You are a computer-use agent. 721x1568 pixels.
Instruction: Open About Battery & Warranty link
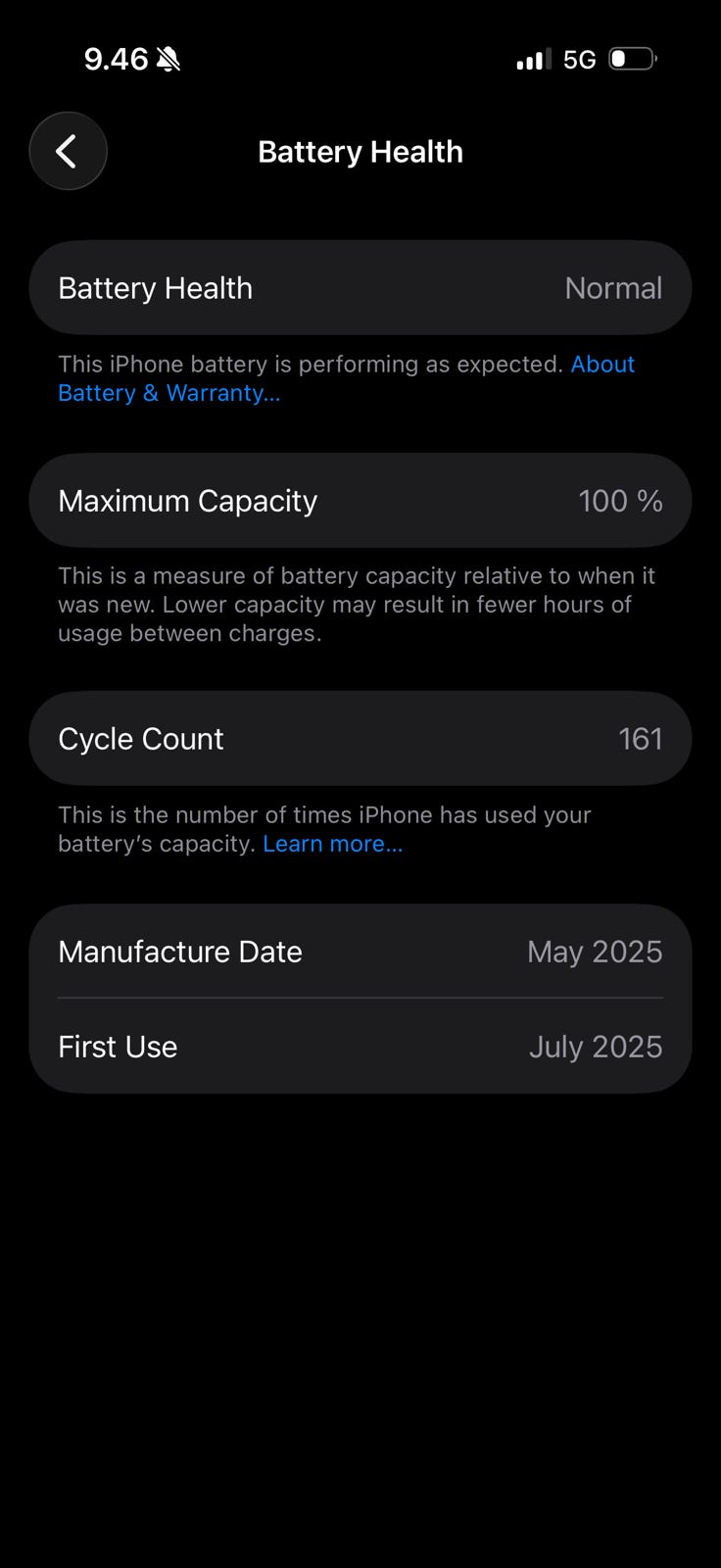(168, 393)
